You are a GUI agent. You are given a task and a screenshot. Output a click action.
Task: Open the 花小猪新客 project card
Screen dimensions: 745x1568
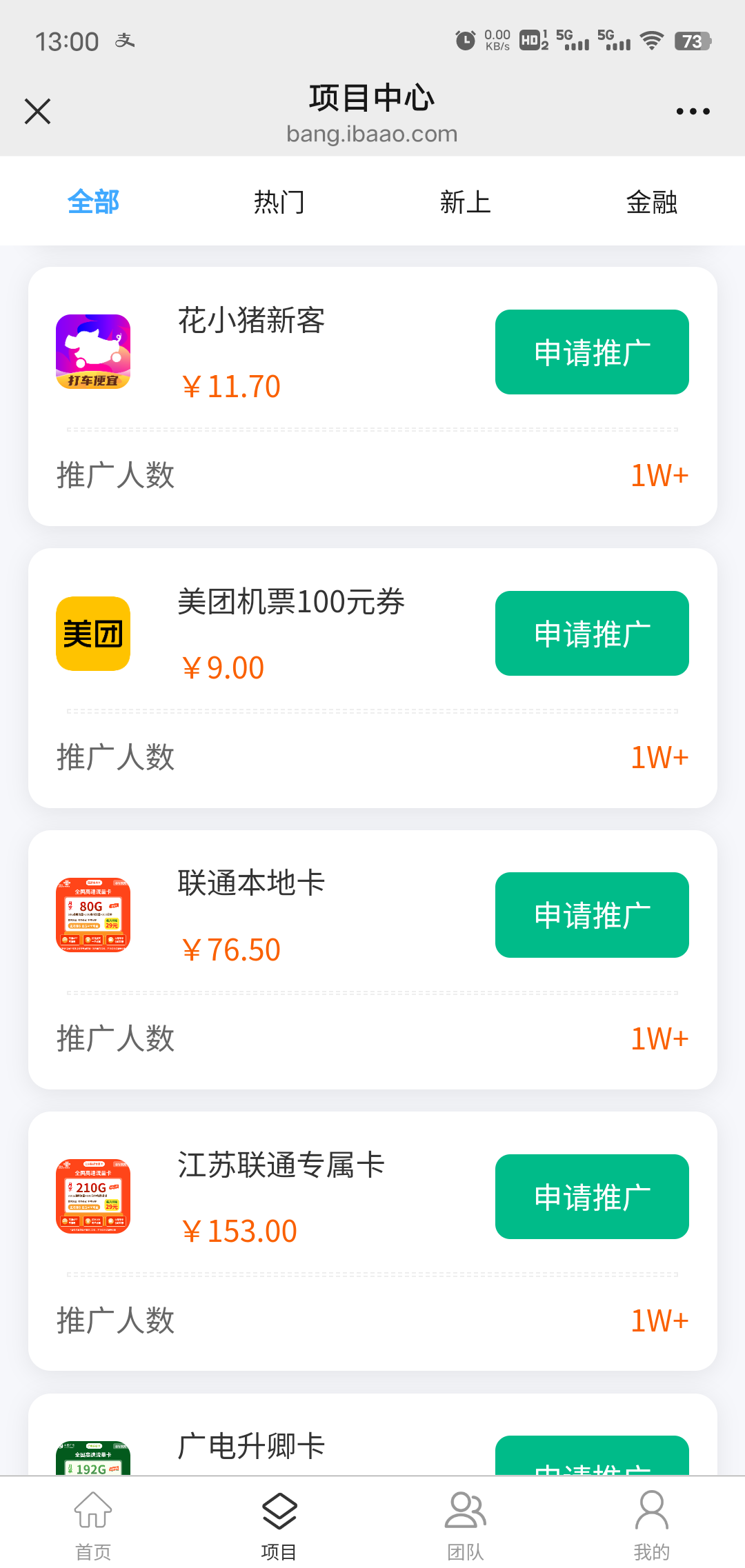point(252,321)
